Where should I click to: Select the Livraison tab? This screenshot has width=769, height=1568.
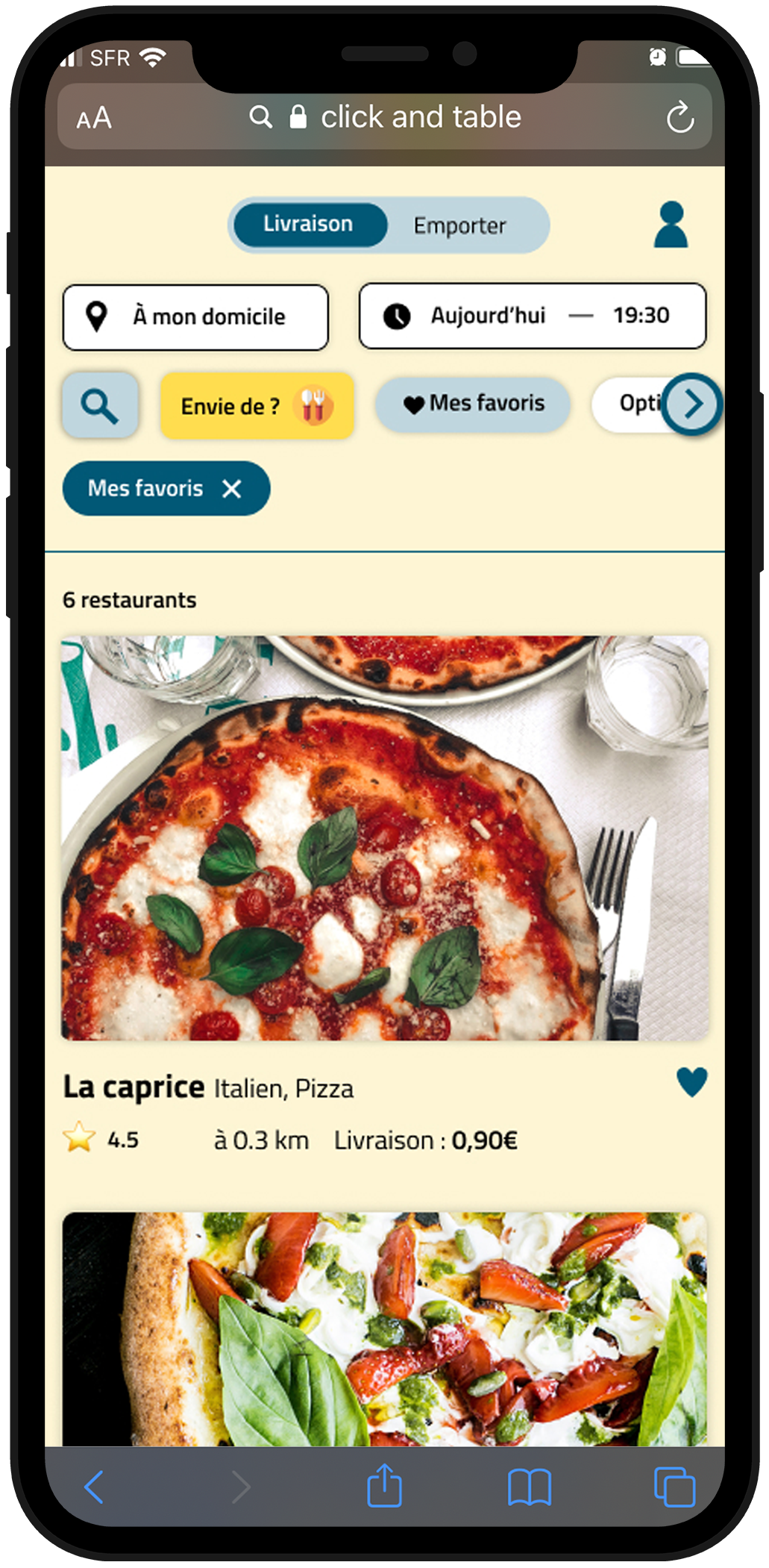(x=307, y=223)
